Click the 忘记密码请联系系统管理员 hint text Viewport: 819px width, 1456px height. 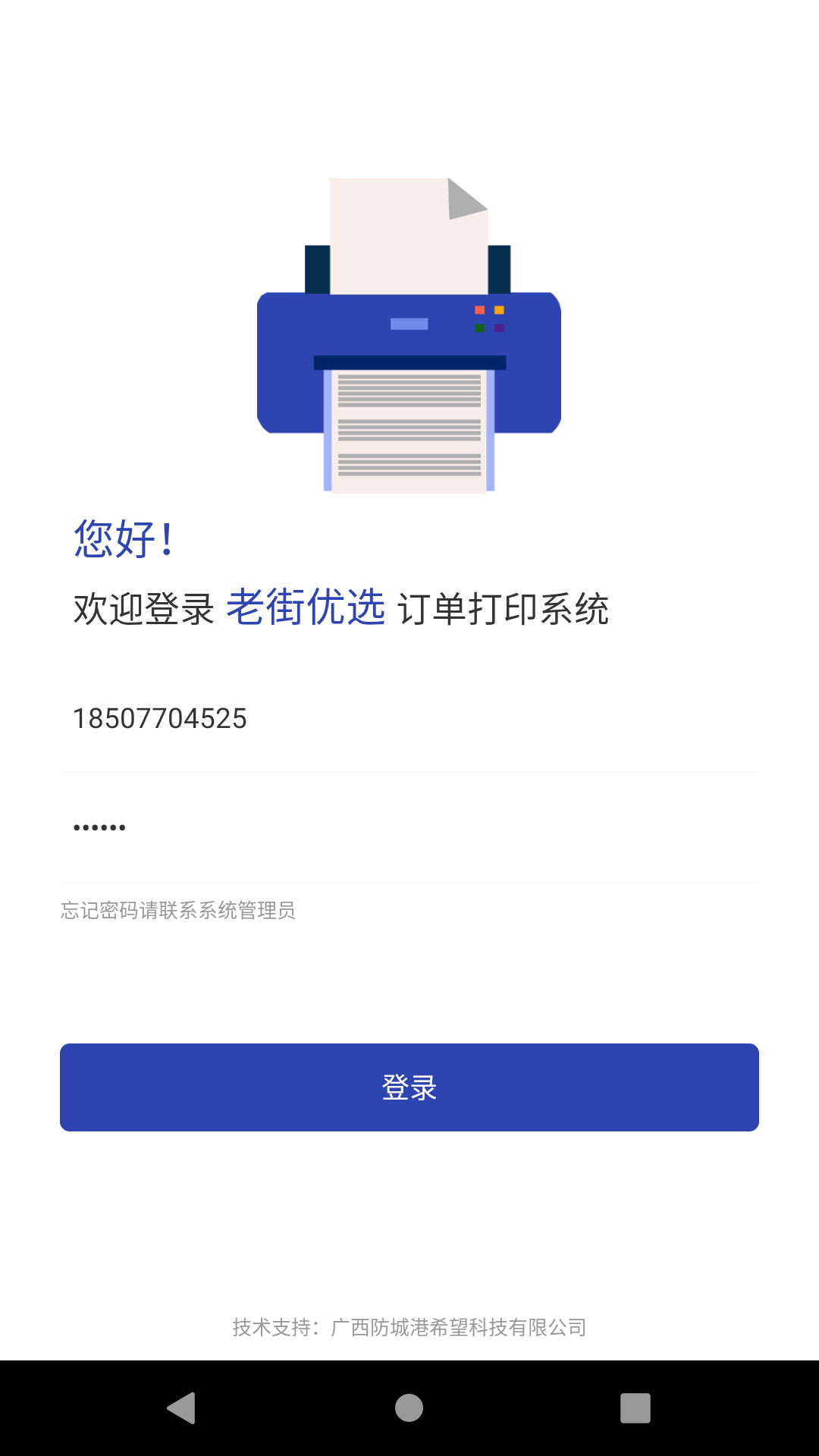pos(178,911)
